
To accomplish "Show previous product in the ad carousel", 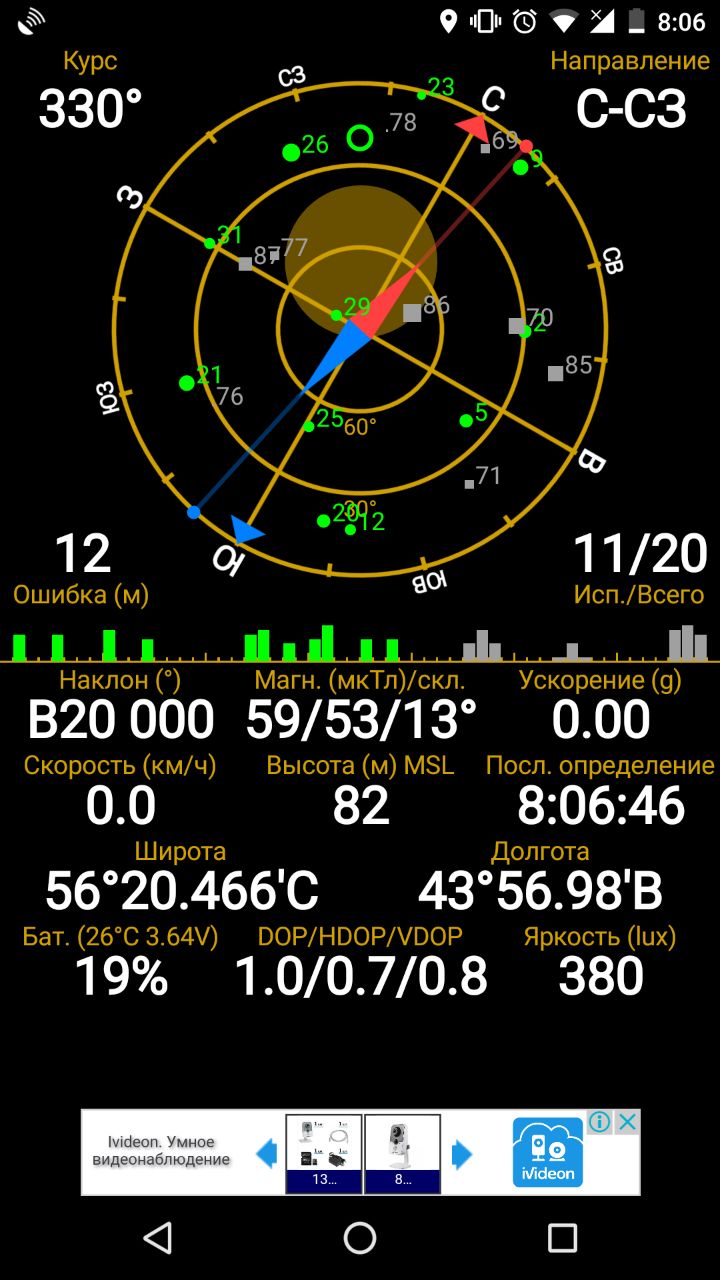I will pos(266,1155).
